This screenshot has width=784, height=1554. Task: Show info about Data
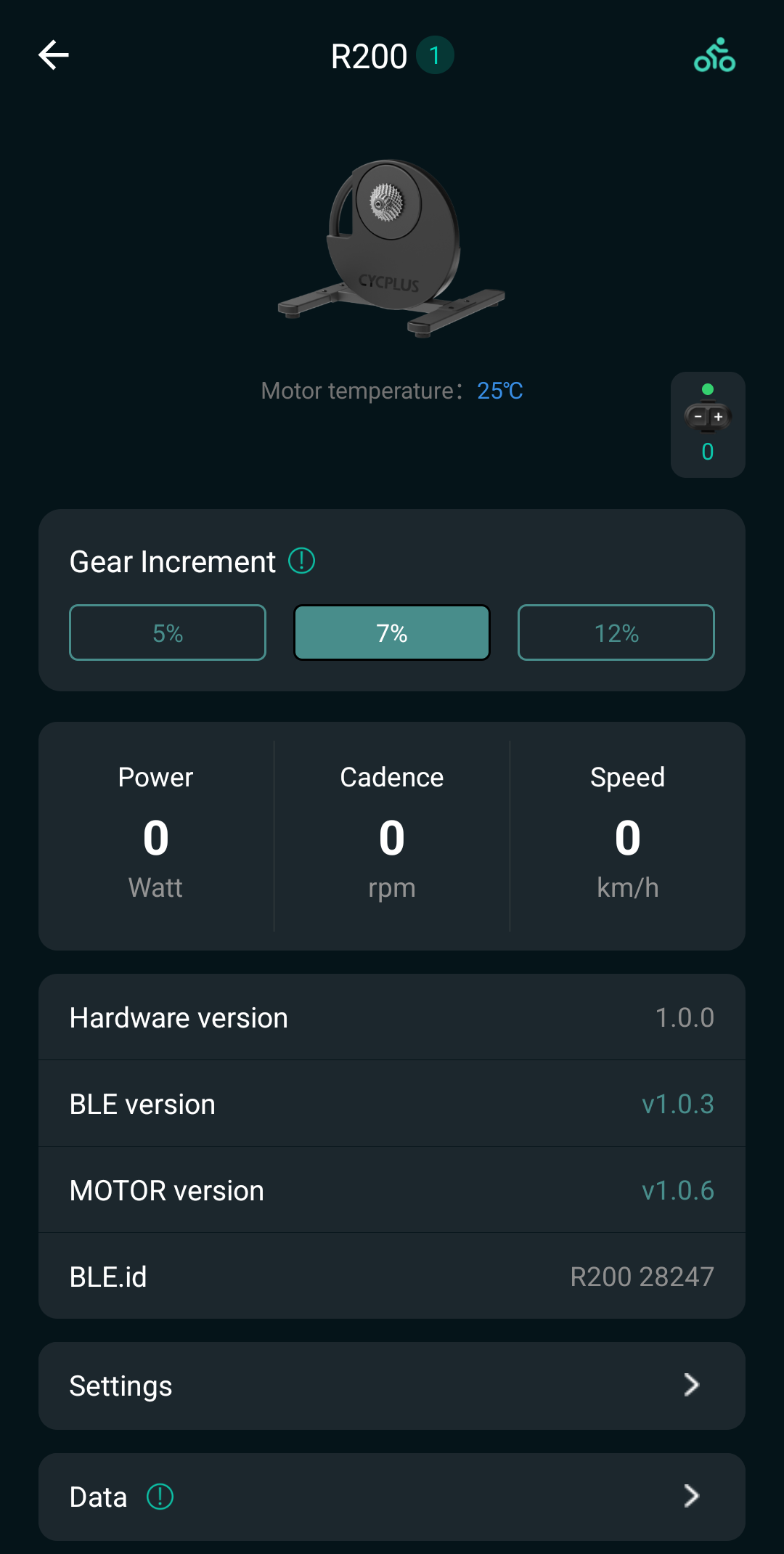(x=160, y=1497)
